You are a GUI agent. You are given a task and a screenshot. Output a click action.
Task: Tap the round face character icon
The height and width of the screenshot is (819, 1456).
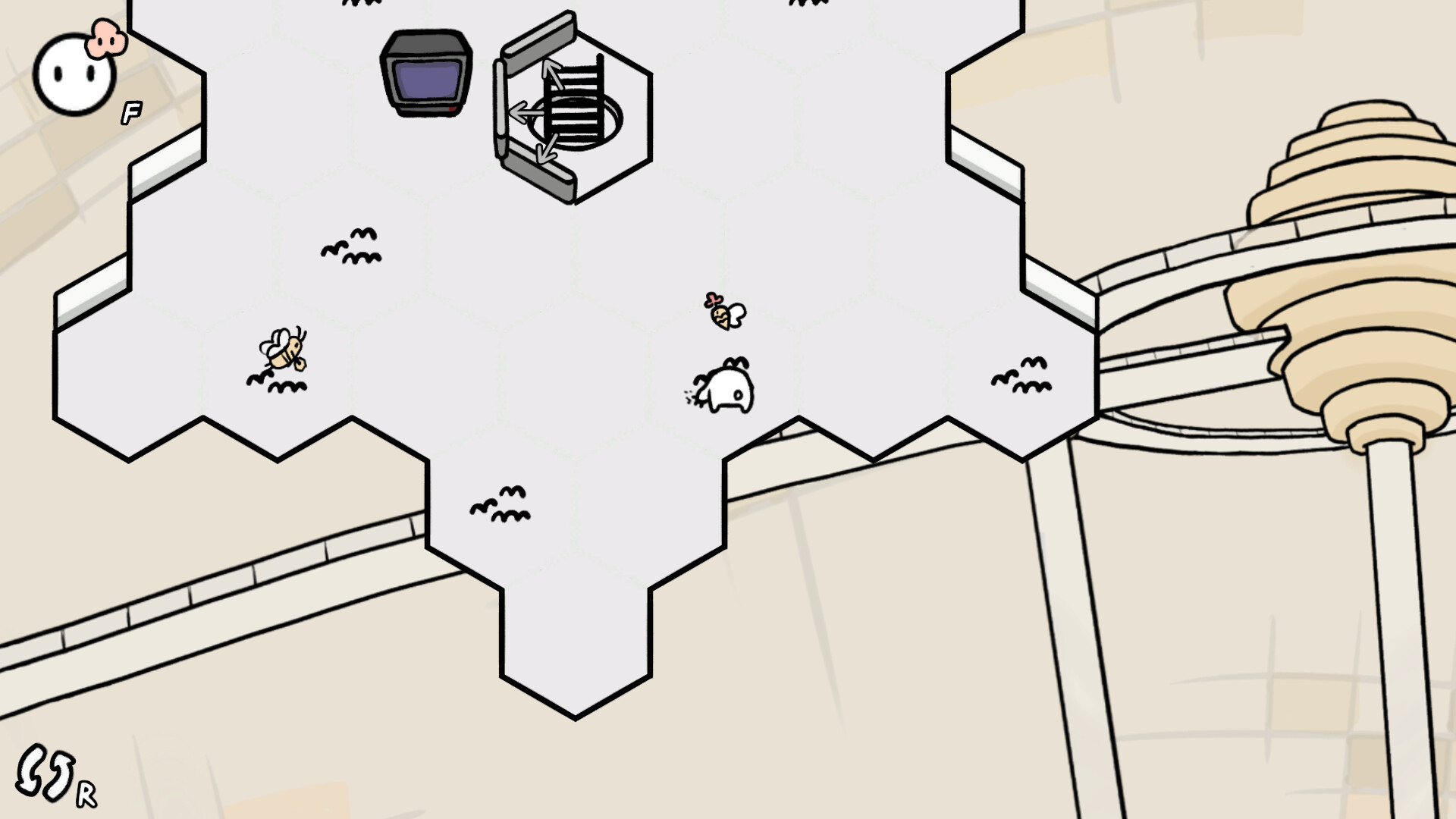click(x=74, y=74)
